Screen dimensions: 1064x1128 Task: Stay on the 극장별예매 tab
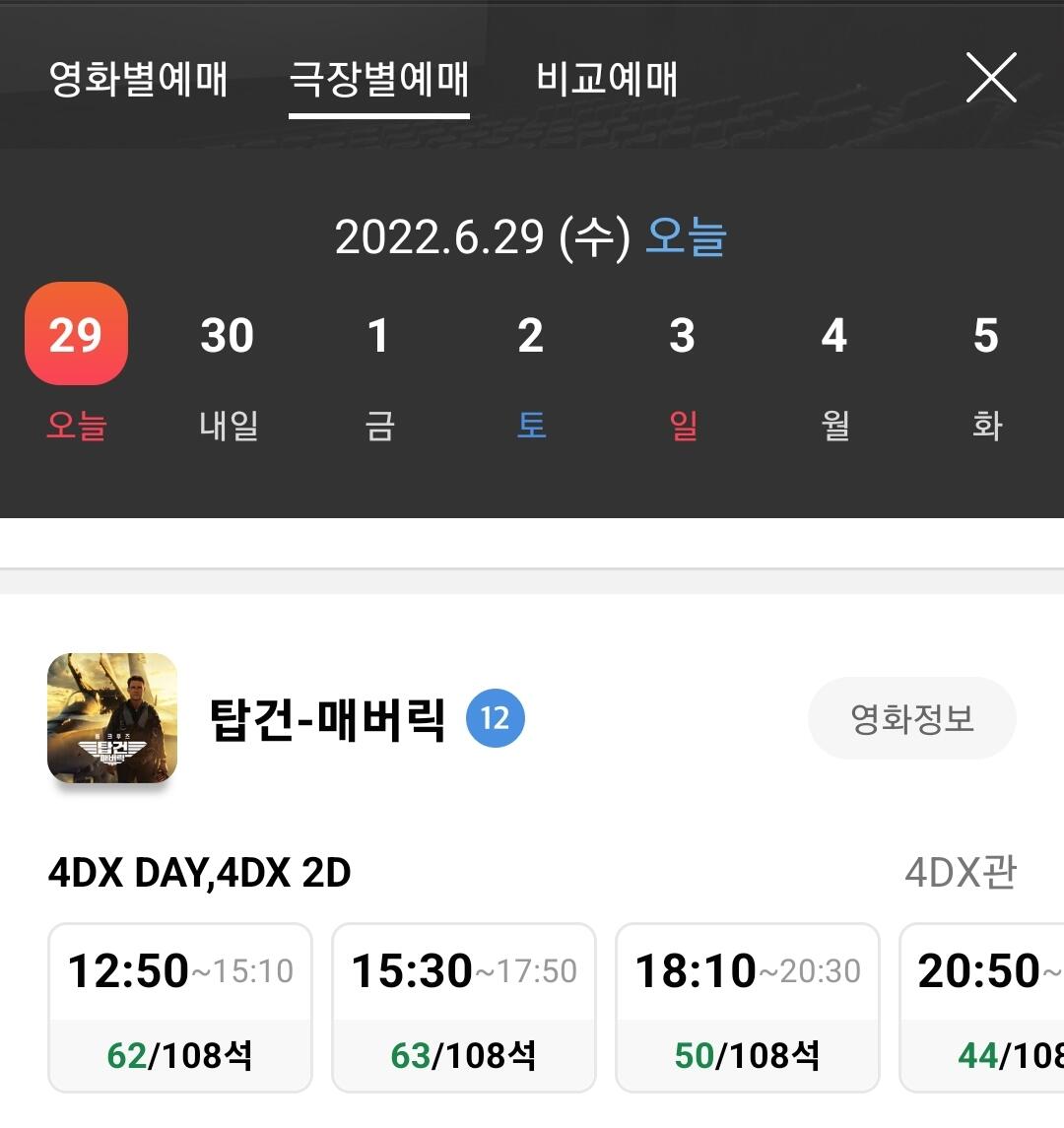pos(379,81)
